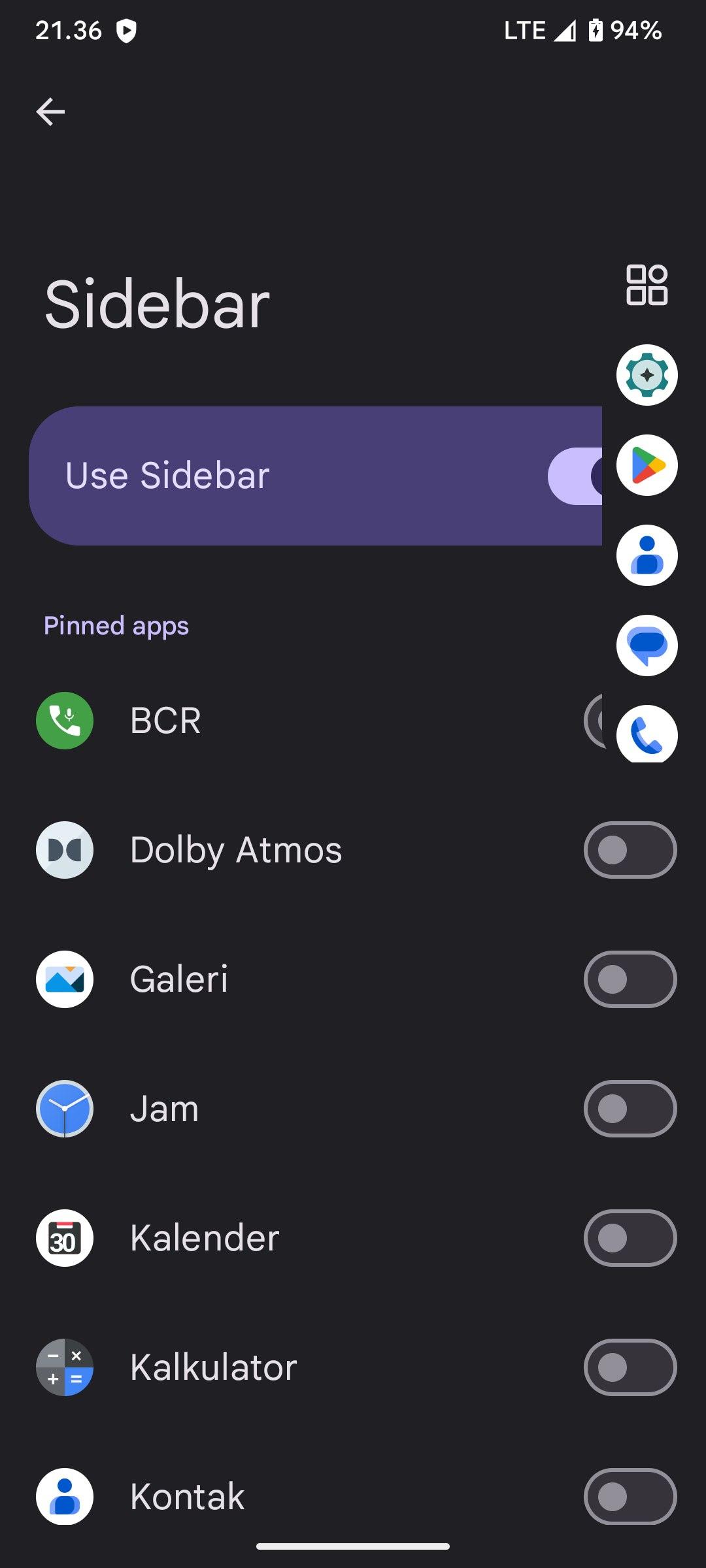Pin the Jam clock app
This screenshot has width=706, height=1568.
coord(630,1109)
